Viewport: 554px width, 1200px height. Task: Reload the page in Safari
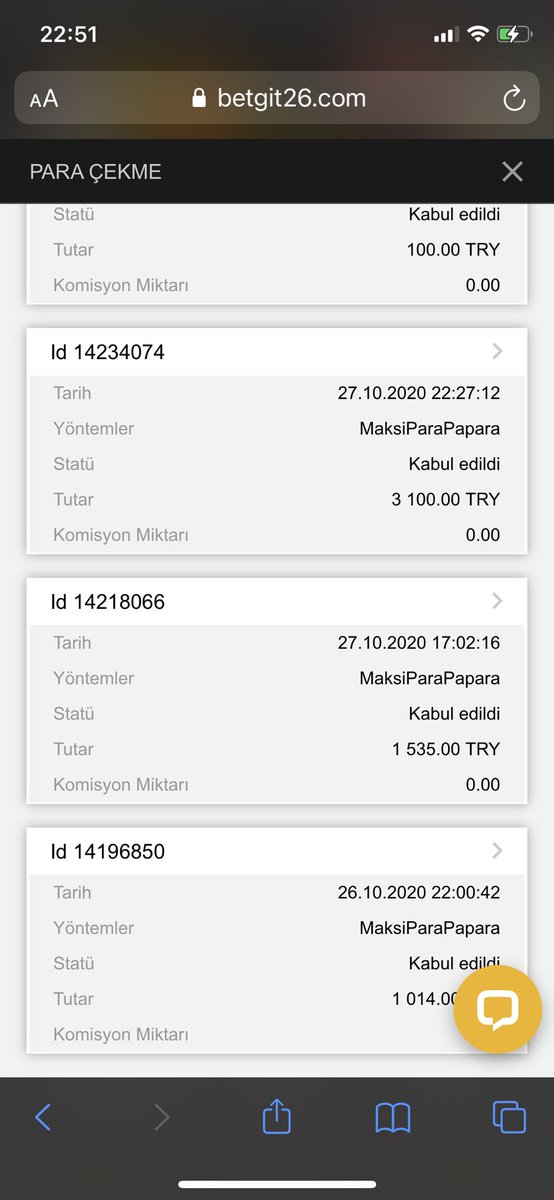[513, 98]
